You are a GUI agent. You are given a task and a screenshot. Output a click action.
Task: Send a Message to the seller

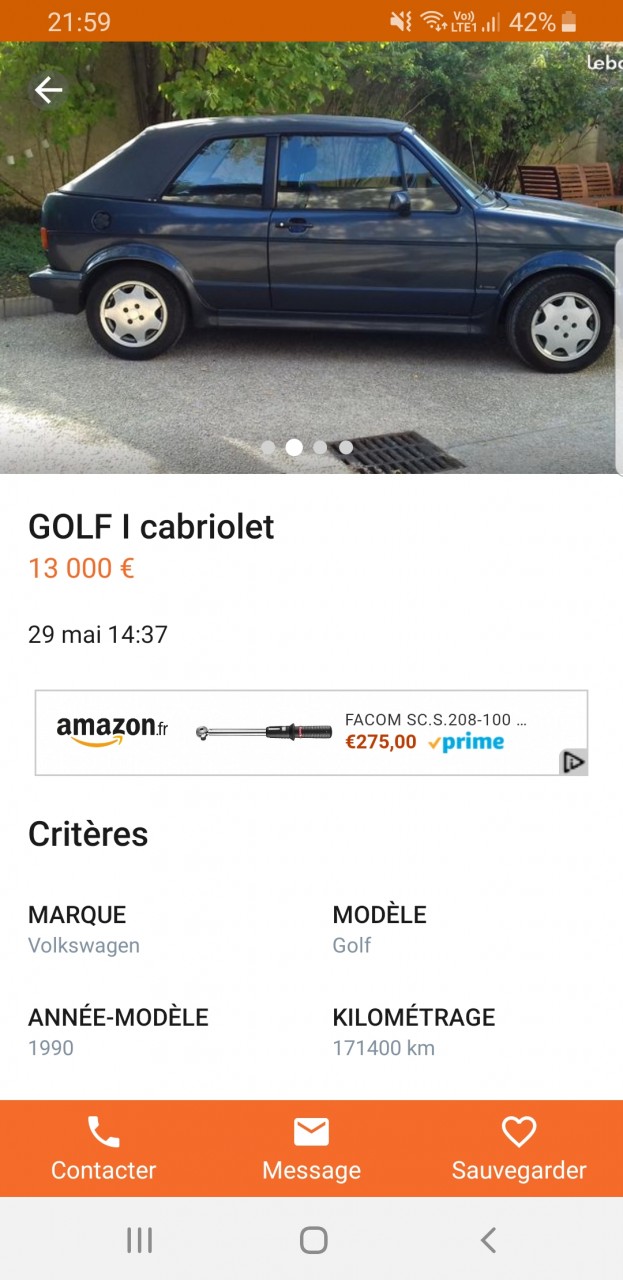pos(311,1148)
